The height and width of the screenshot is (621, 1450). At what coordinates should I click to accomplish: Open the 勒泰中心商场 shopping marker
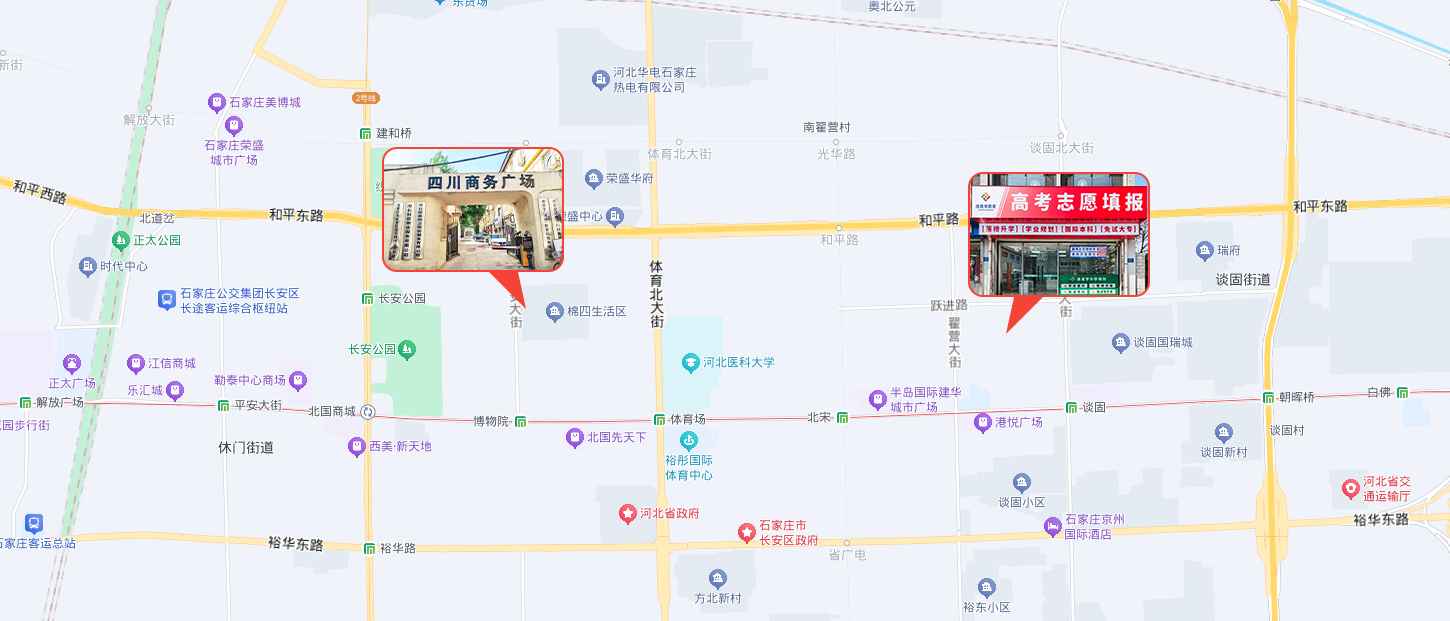298,380
